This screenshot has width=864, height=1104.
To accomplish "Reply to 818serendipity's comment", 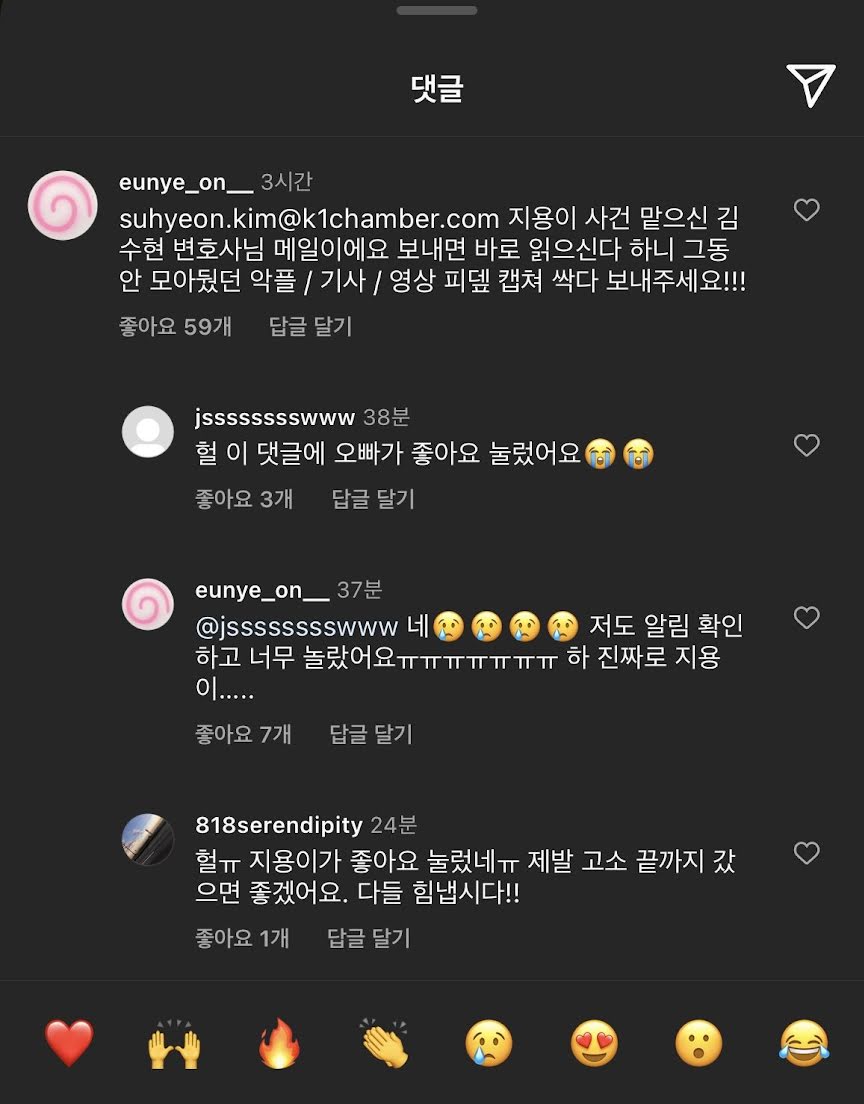I will tap(369, 938).
